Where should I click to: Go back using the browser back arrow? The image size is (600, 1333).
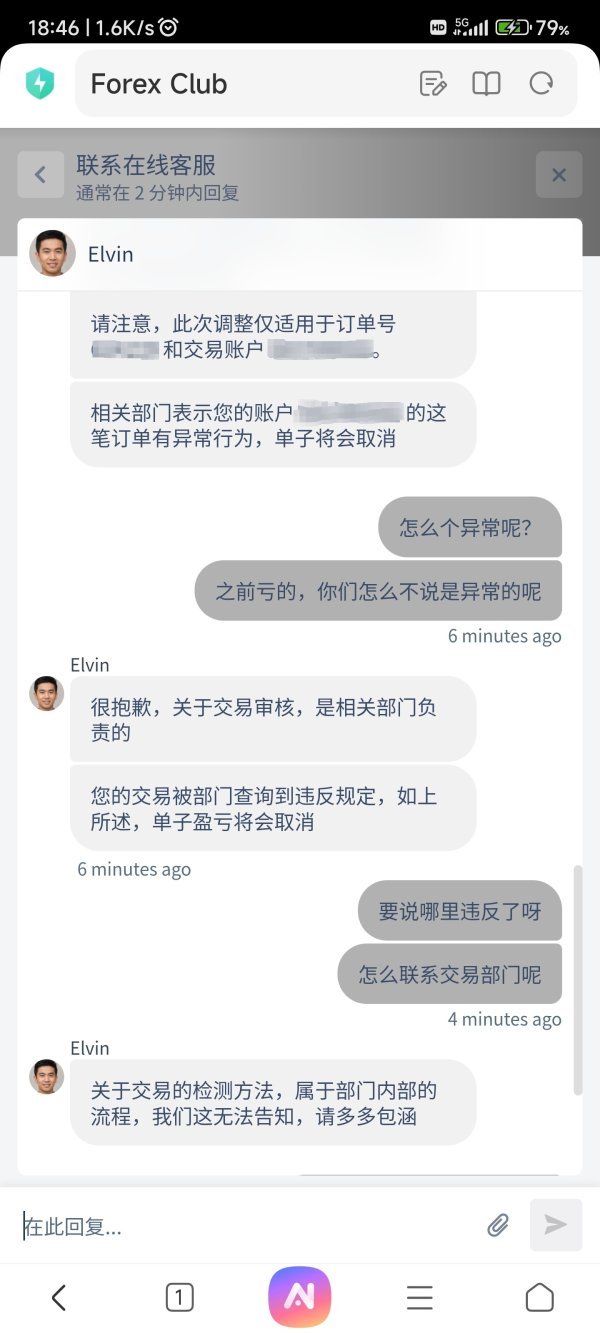click(x=59, y=1298)
